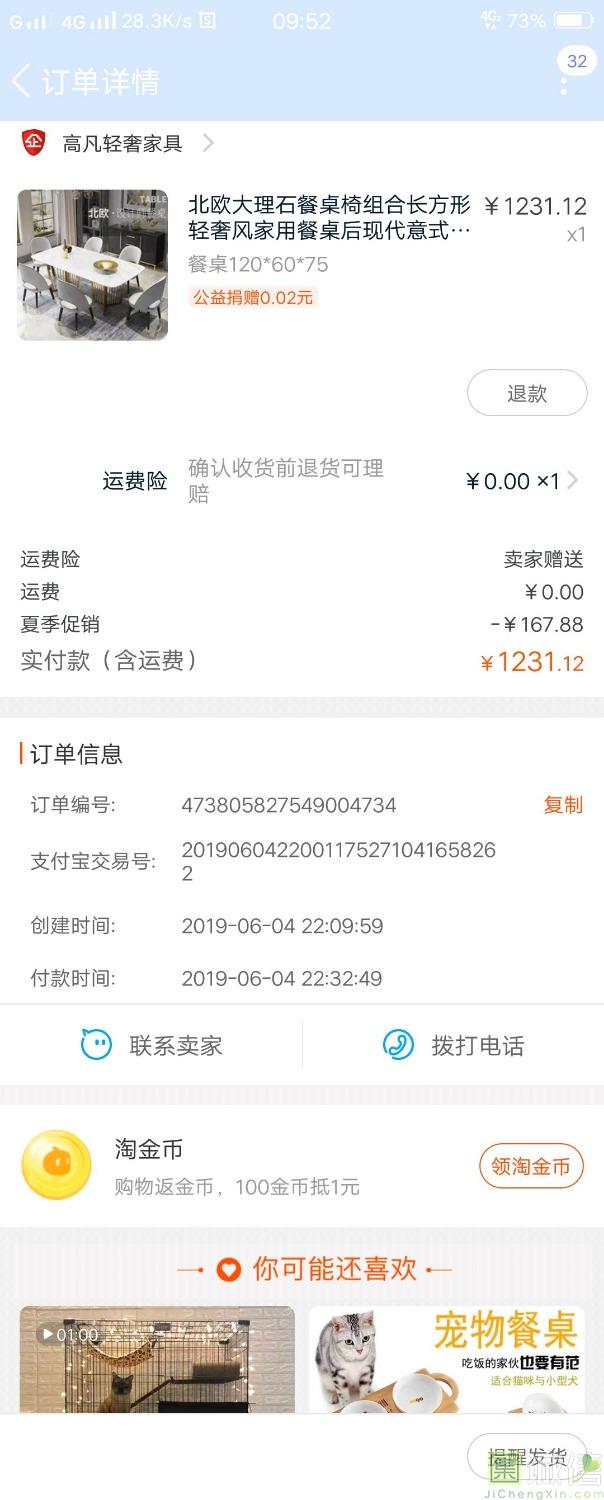Screen dimensions: 604x1500
Task: Copy the order number
Action: pyautogui.click(x=562, y=805)
